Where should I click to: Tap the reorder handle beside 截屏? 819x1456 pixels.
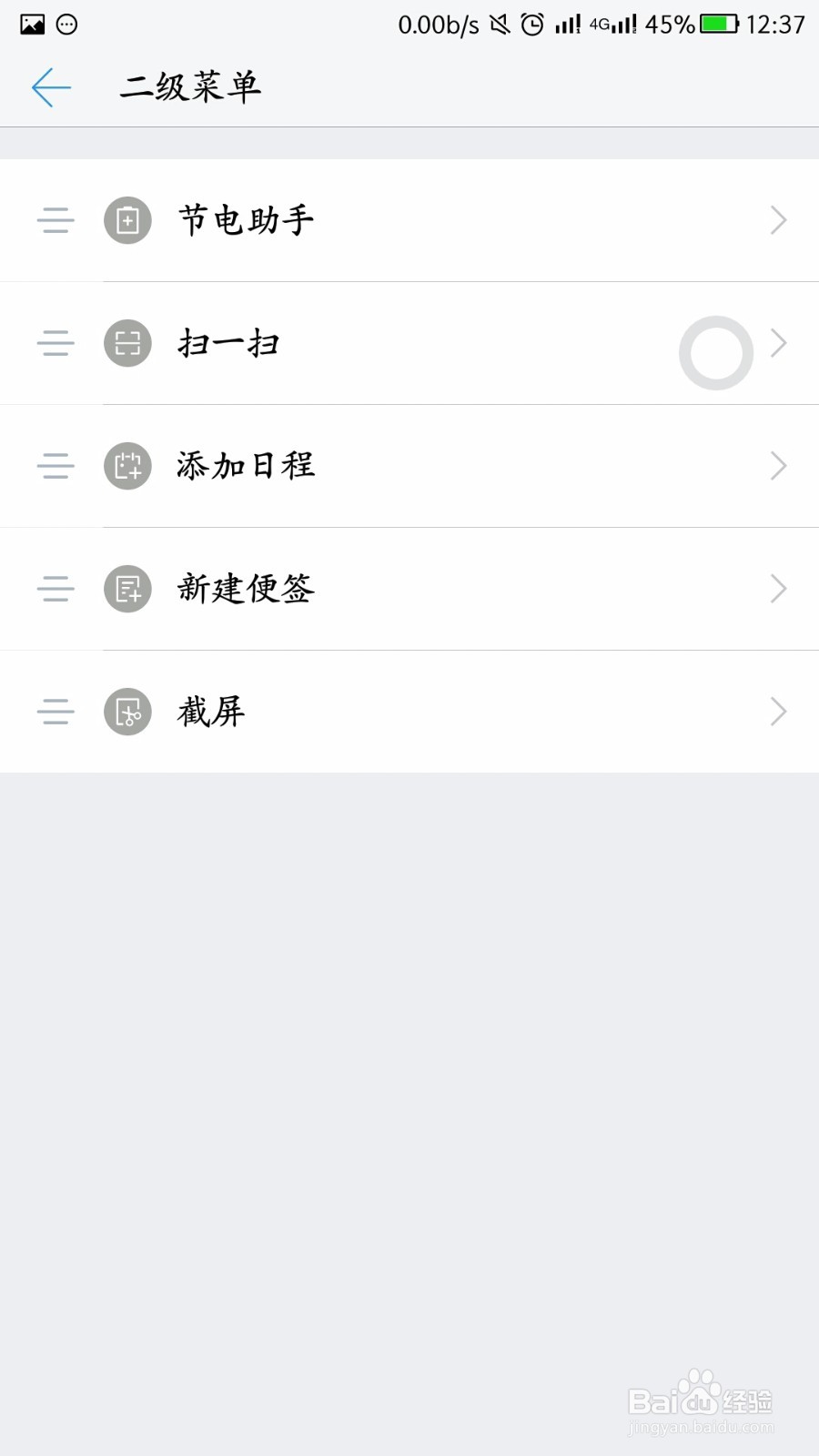(56, 712)
